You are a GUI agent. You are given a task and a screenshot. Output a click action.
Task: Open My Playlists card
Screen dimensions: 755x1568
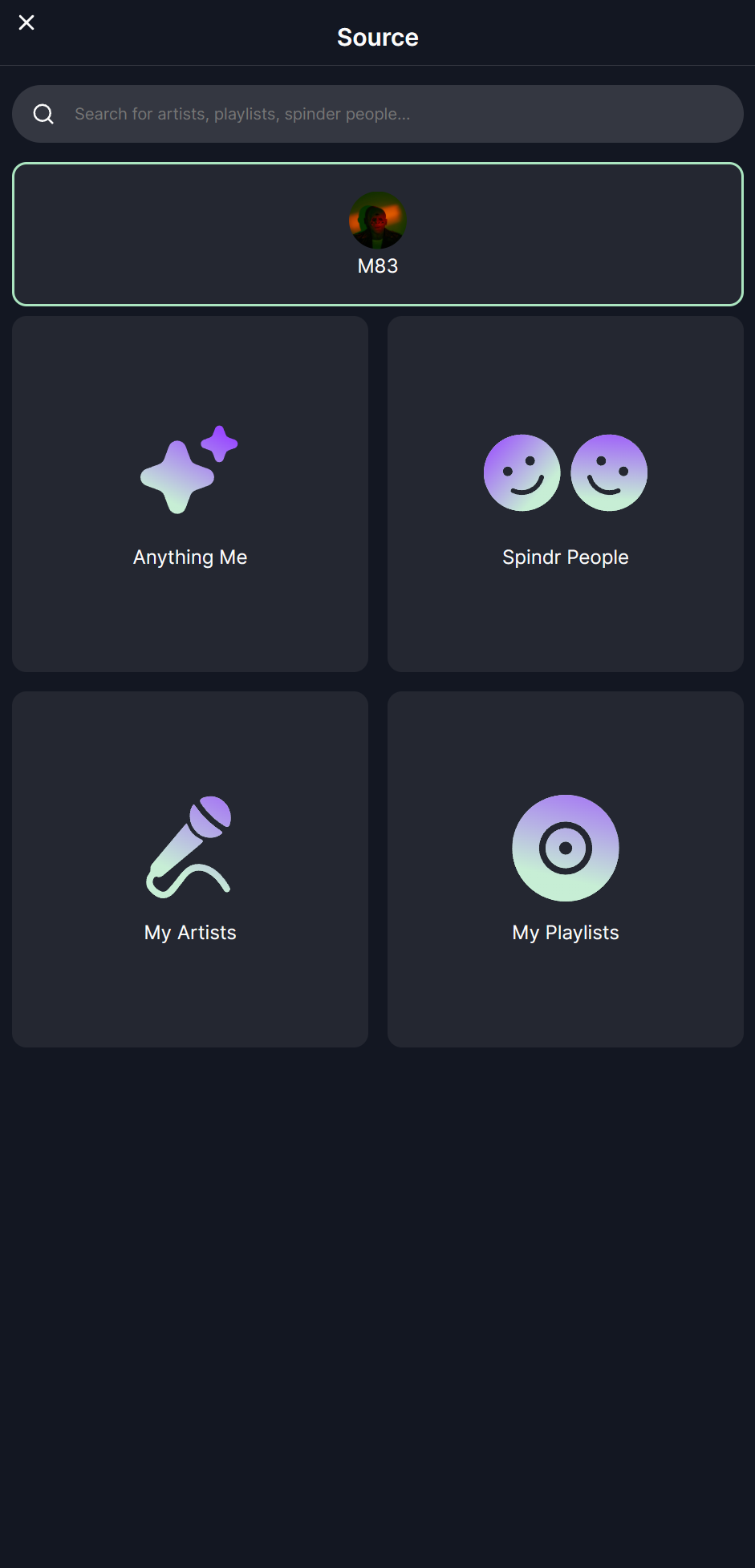pyautogui.click(x=565, y=869)
